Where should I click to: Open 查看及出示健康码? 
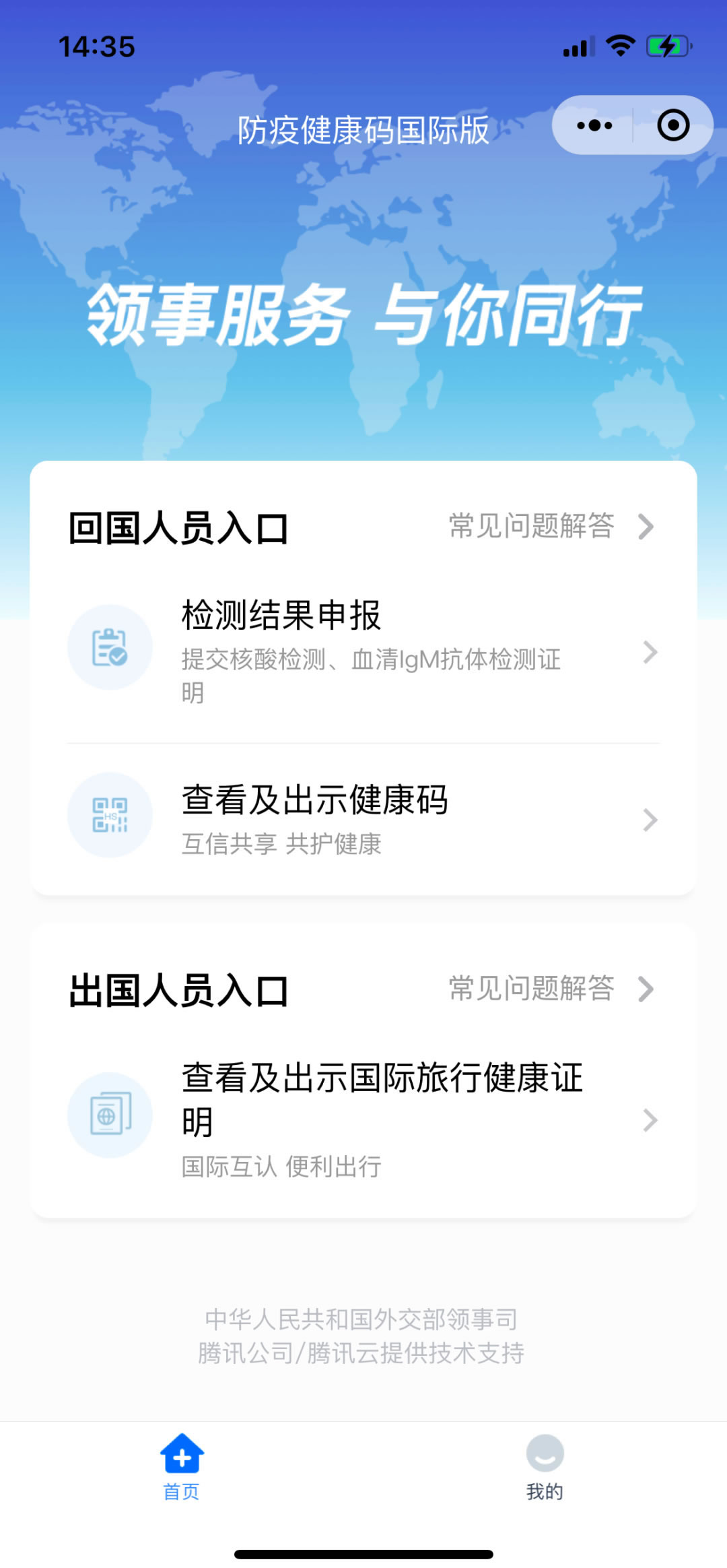[363, 818]
